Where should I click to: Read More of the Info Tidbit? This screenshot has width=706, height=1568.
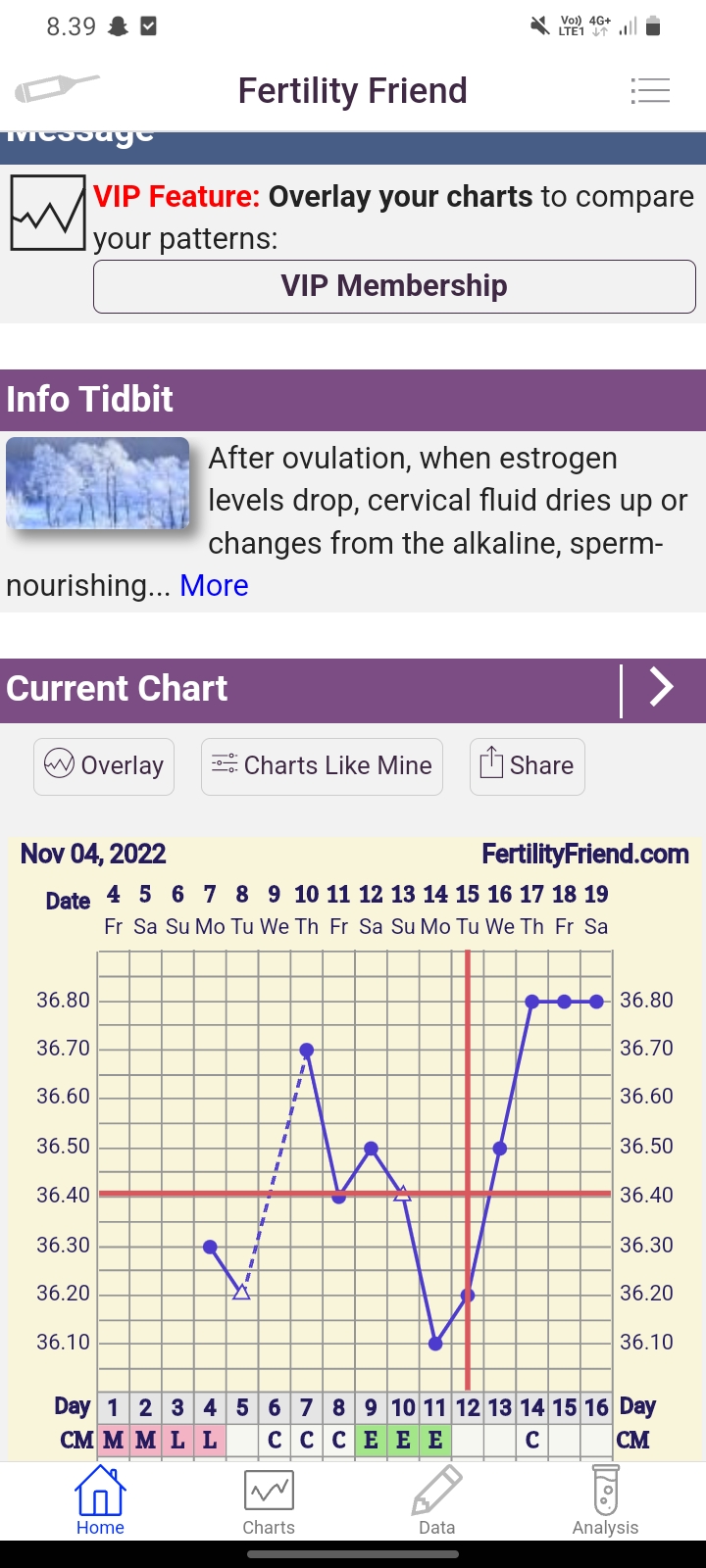[214, 586]
